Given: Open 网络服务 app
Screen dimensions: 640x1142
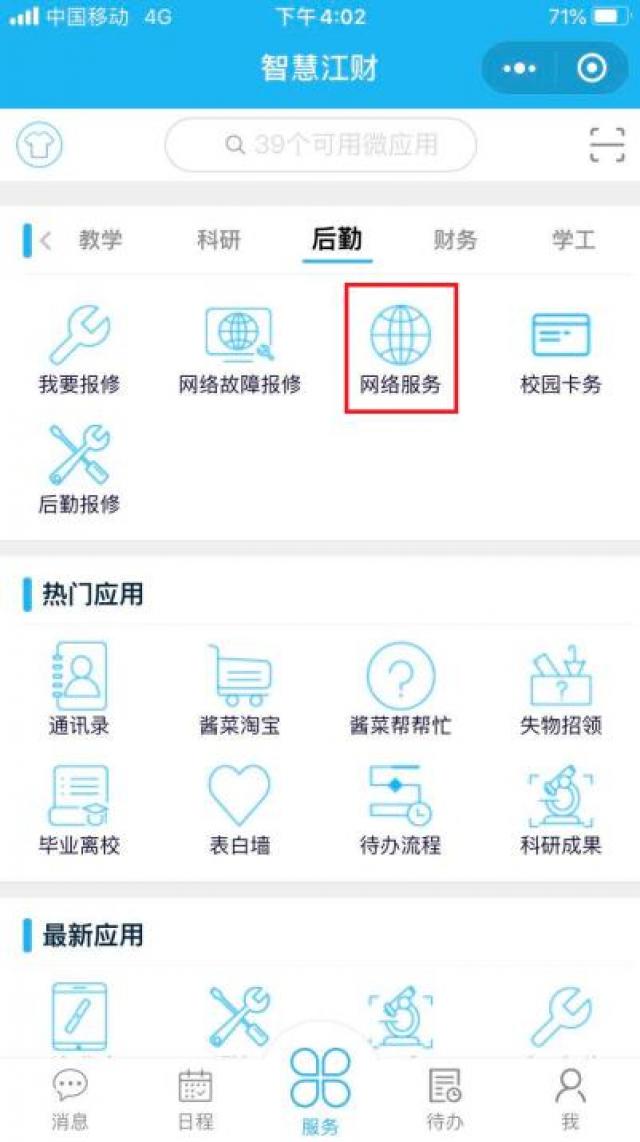Looking at the screenshot, I should 400,348.
